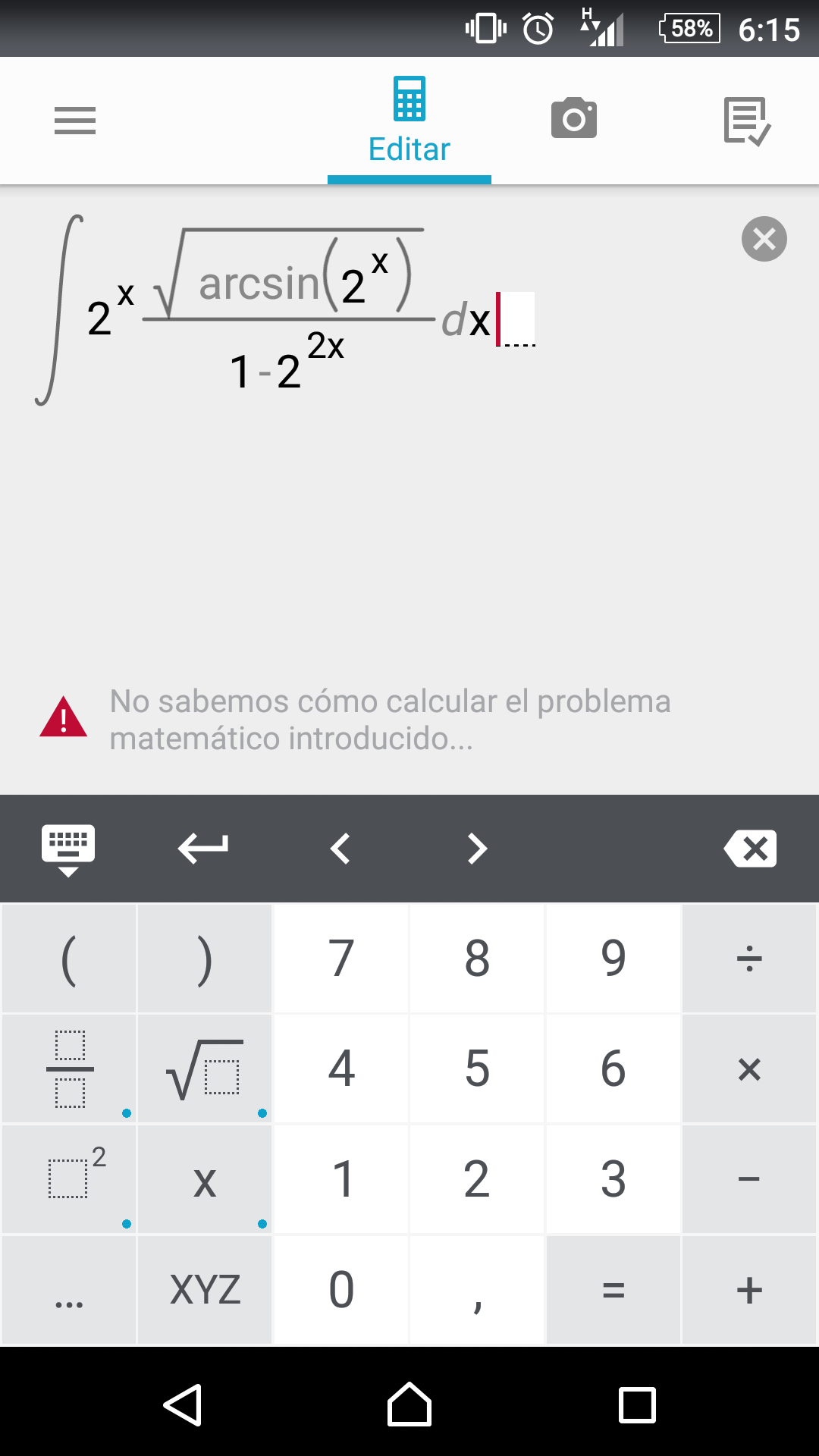
Task: Insert the squared exponent template
Action: (69, 1179)
